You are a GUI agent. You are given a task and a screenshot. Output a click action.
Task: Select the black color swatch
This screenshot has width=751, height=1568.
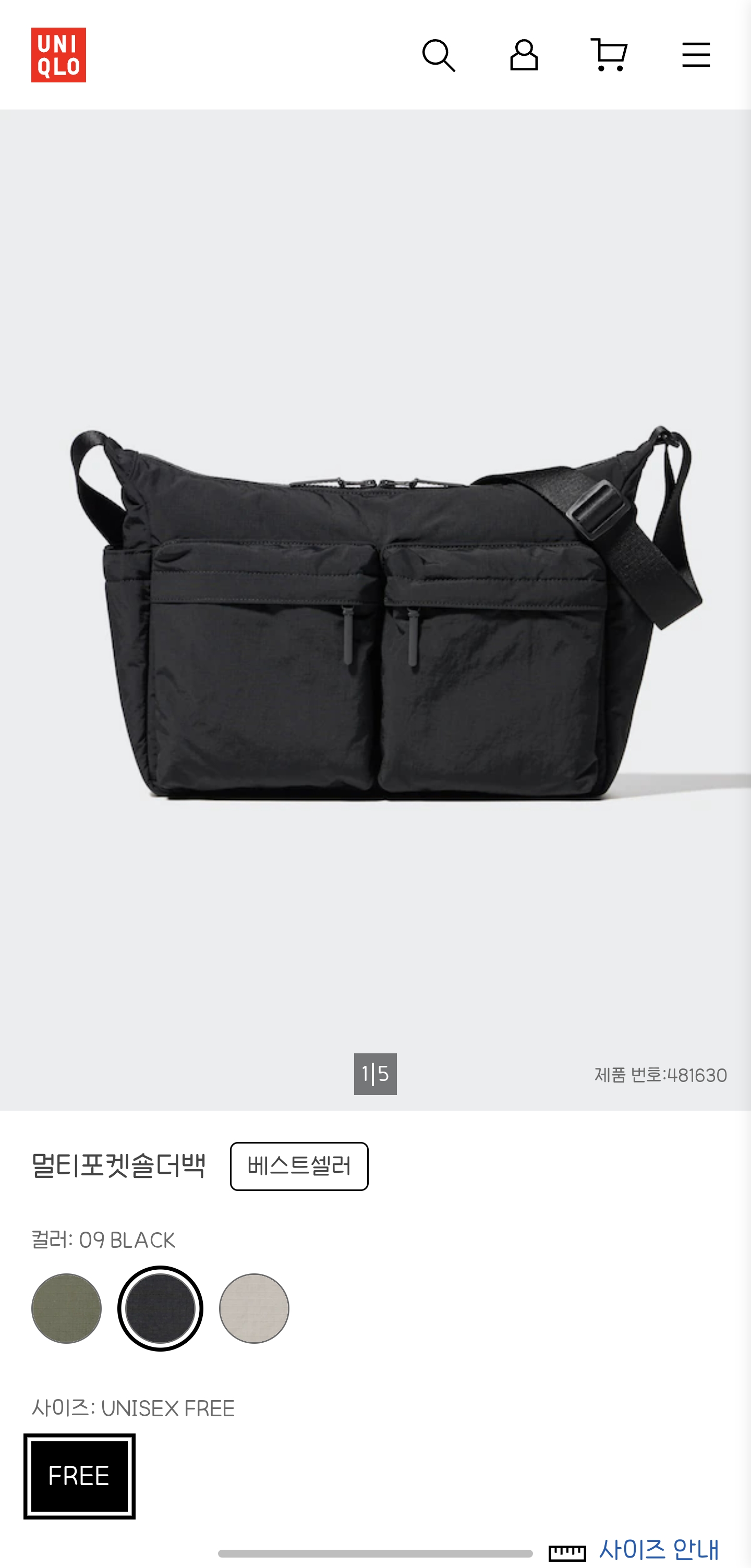pos(160,1308)
